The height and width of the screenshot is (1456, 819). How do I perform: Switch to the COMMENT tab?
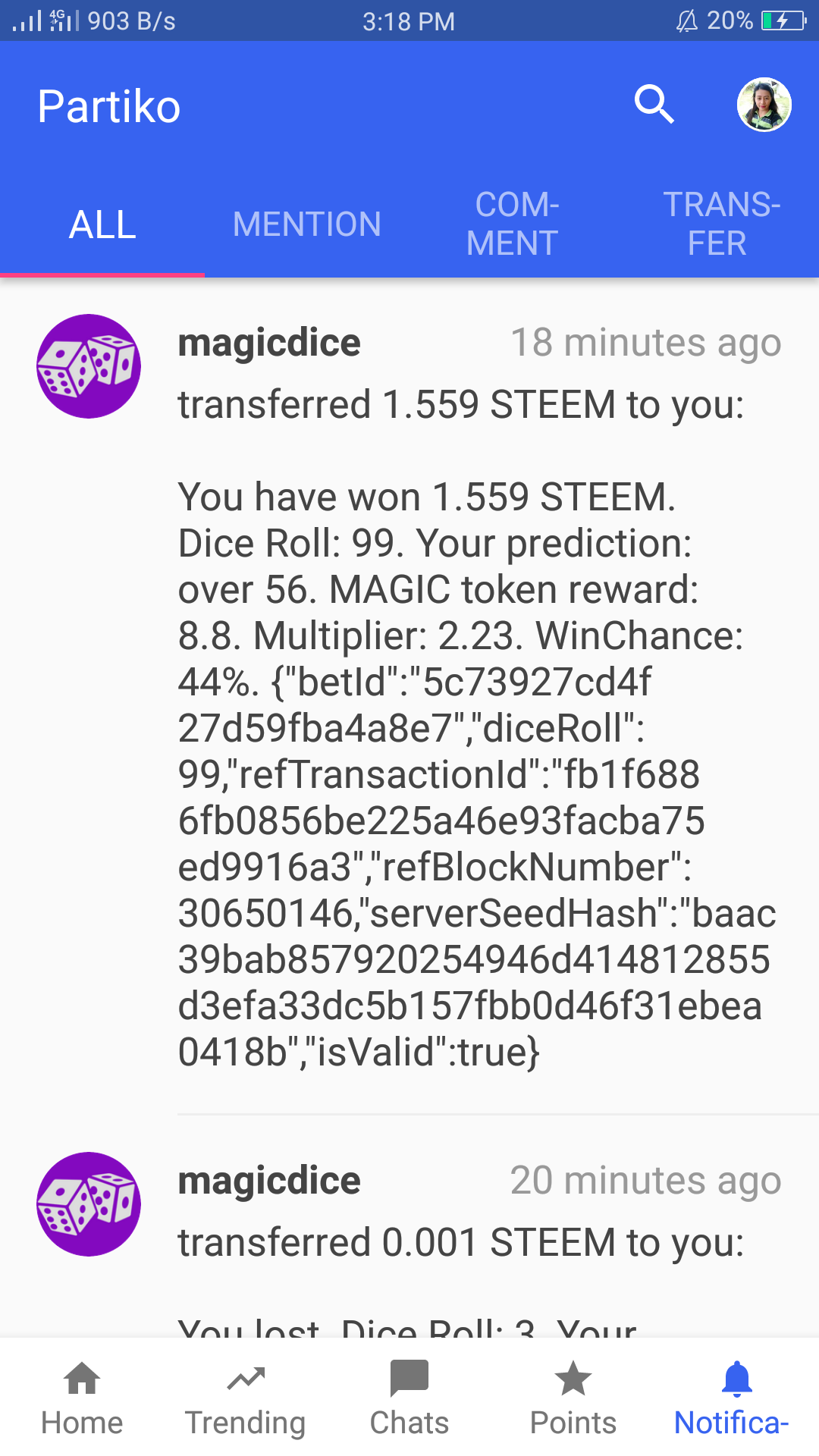point(513,224)
